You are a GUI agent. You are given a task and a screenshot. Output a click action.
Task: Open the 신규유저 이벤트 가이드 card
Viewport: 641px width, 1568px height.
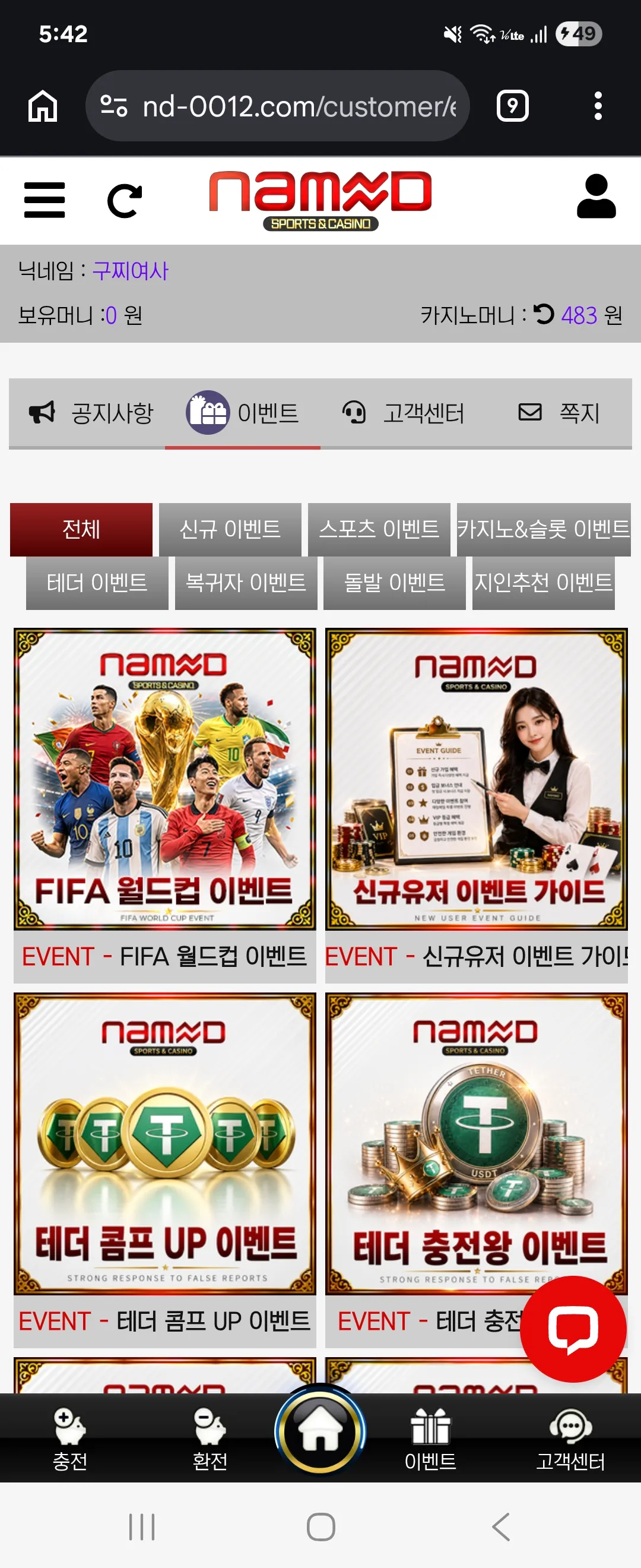click(476, 805)
